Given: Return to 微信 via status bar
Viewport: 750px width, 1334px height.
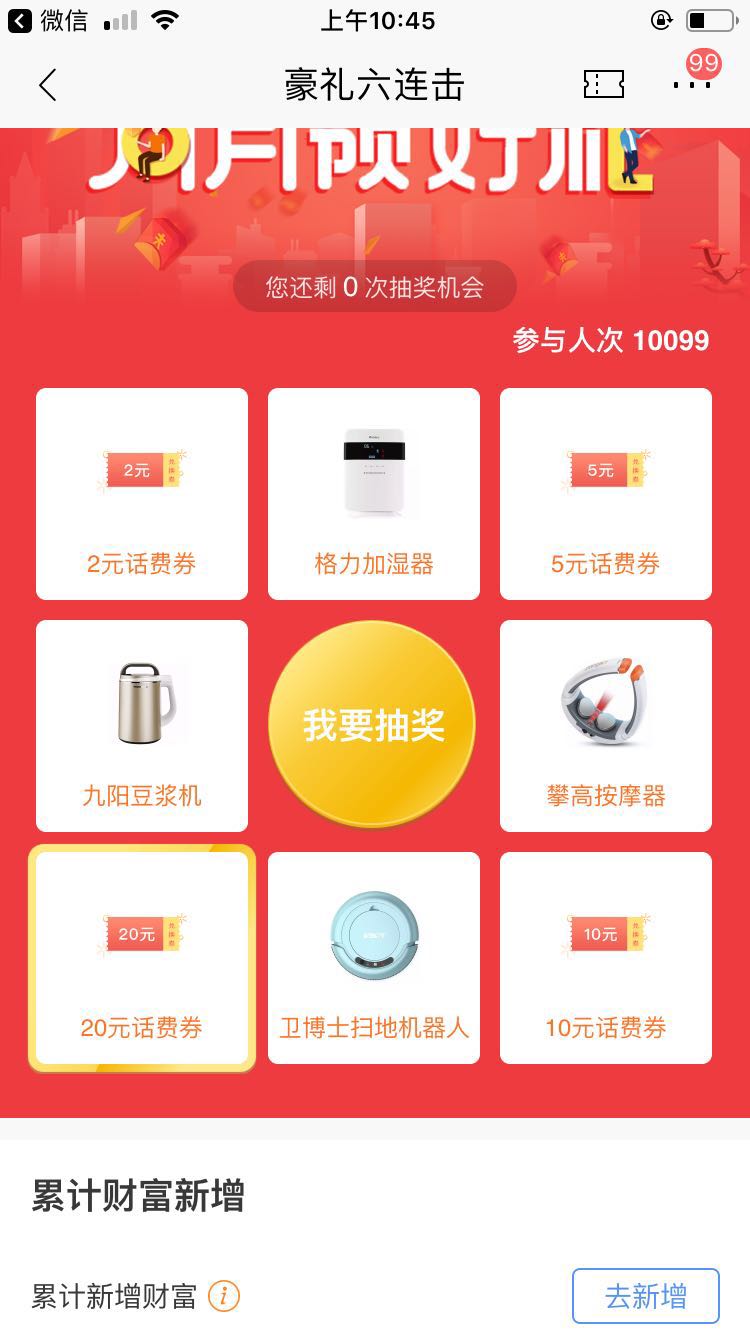Looking at the screenshot, I should tap(48, 20).
